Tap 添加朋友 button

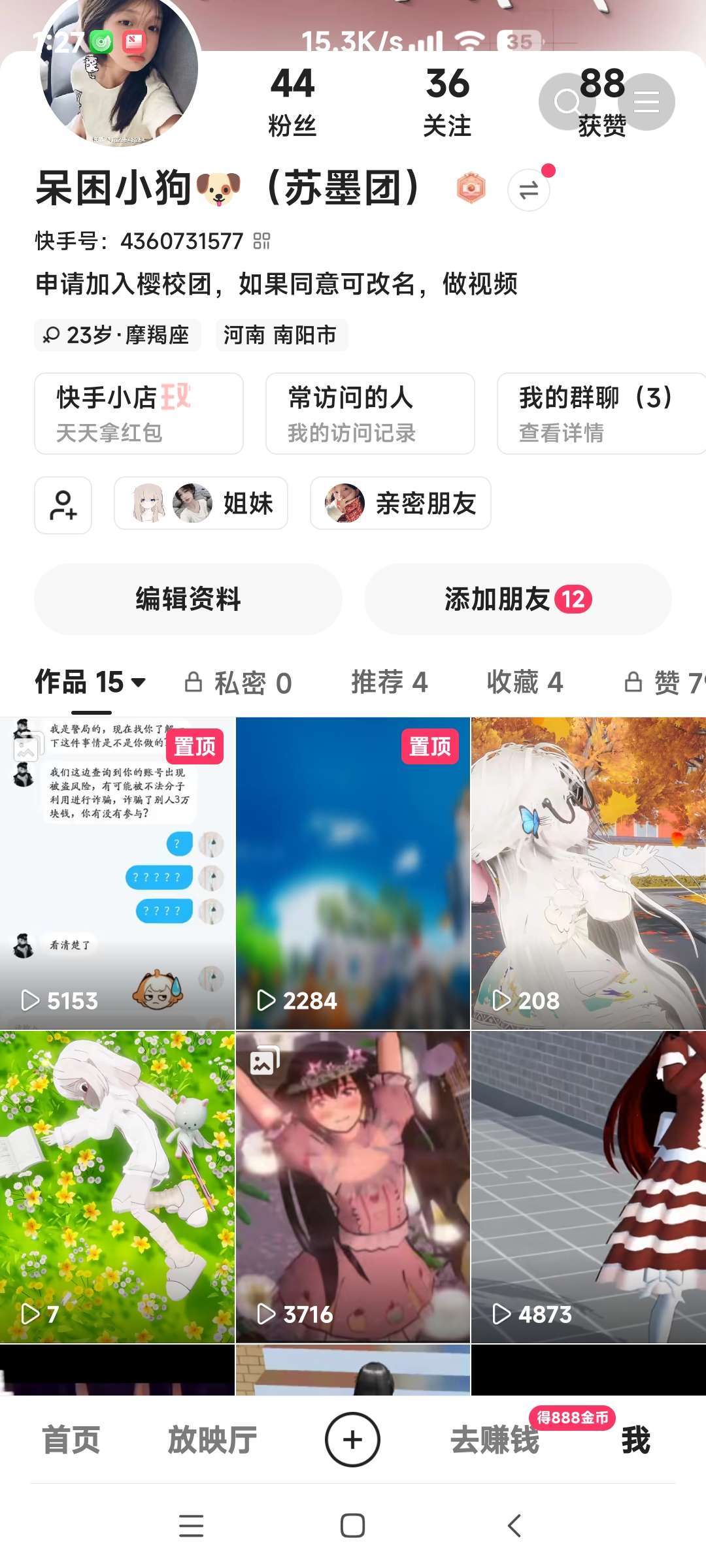[518, 599]
